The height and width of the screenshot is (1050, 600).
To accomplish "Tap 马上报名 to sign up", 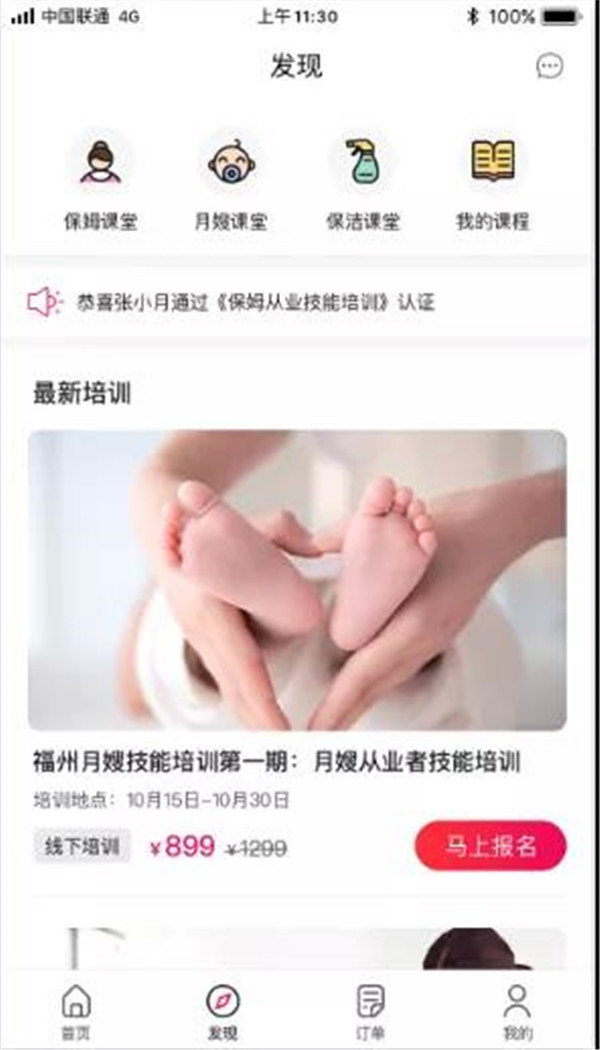I will (x=490, y=846).
